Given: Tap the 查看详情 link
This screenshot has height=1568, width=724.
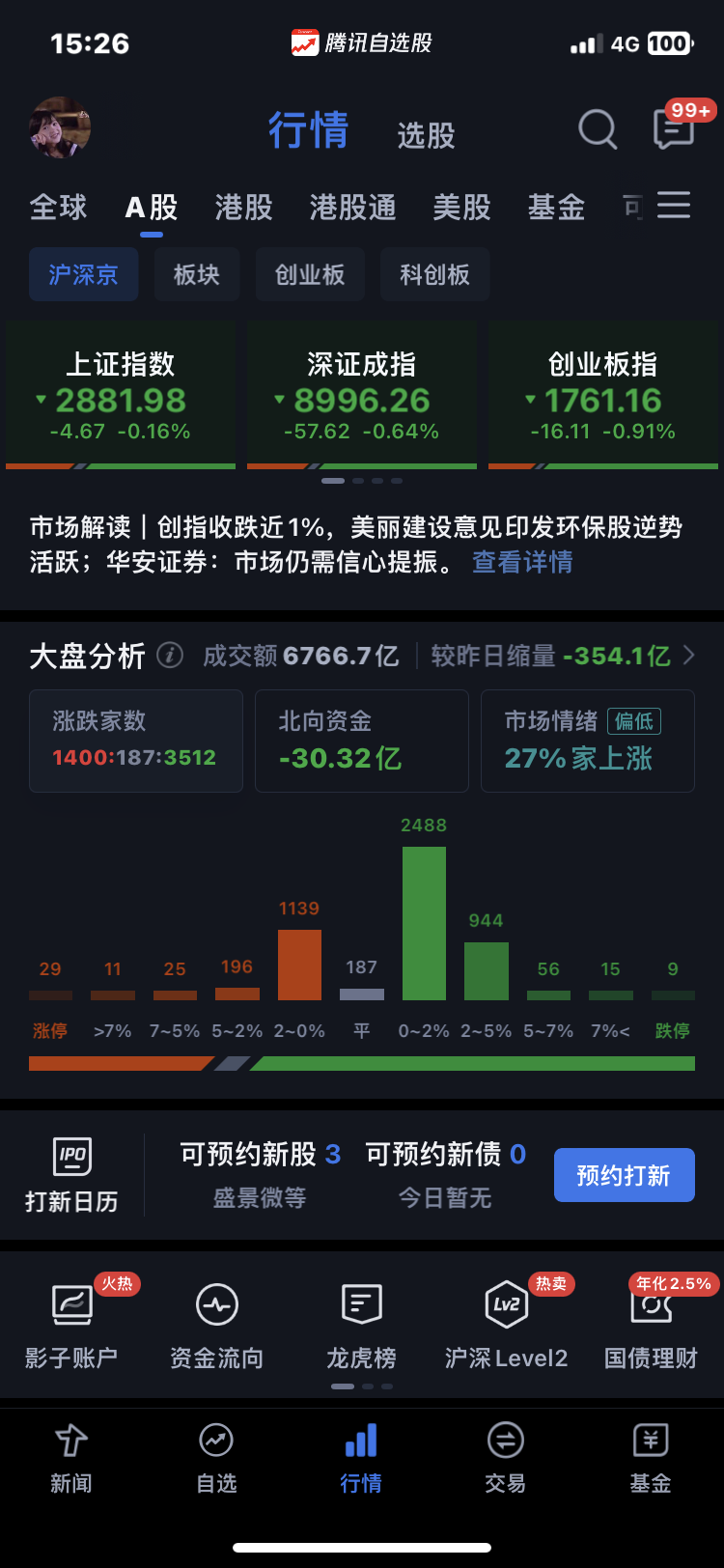Looking at the screenshot, I should [x=522, y=562].
